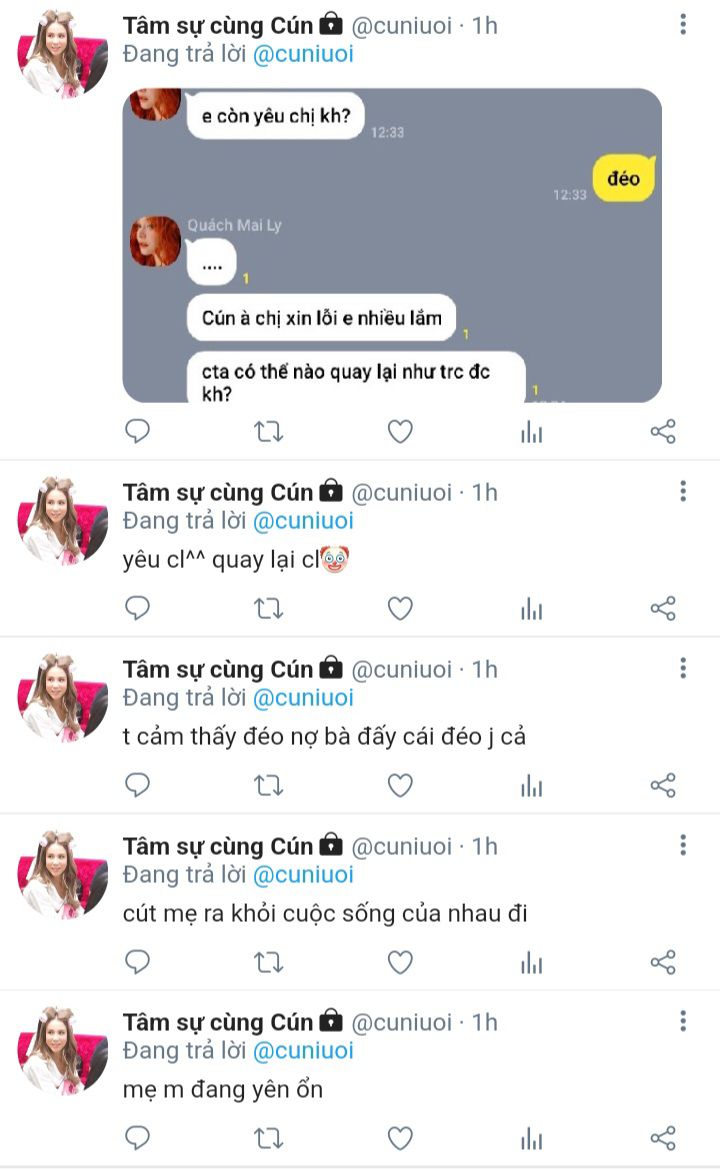
Task: Share the tweet with the chat screenshot
Action: click(x=663, y=431)
